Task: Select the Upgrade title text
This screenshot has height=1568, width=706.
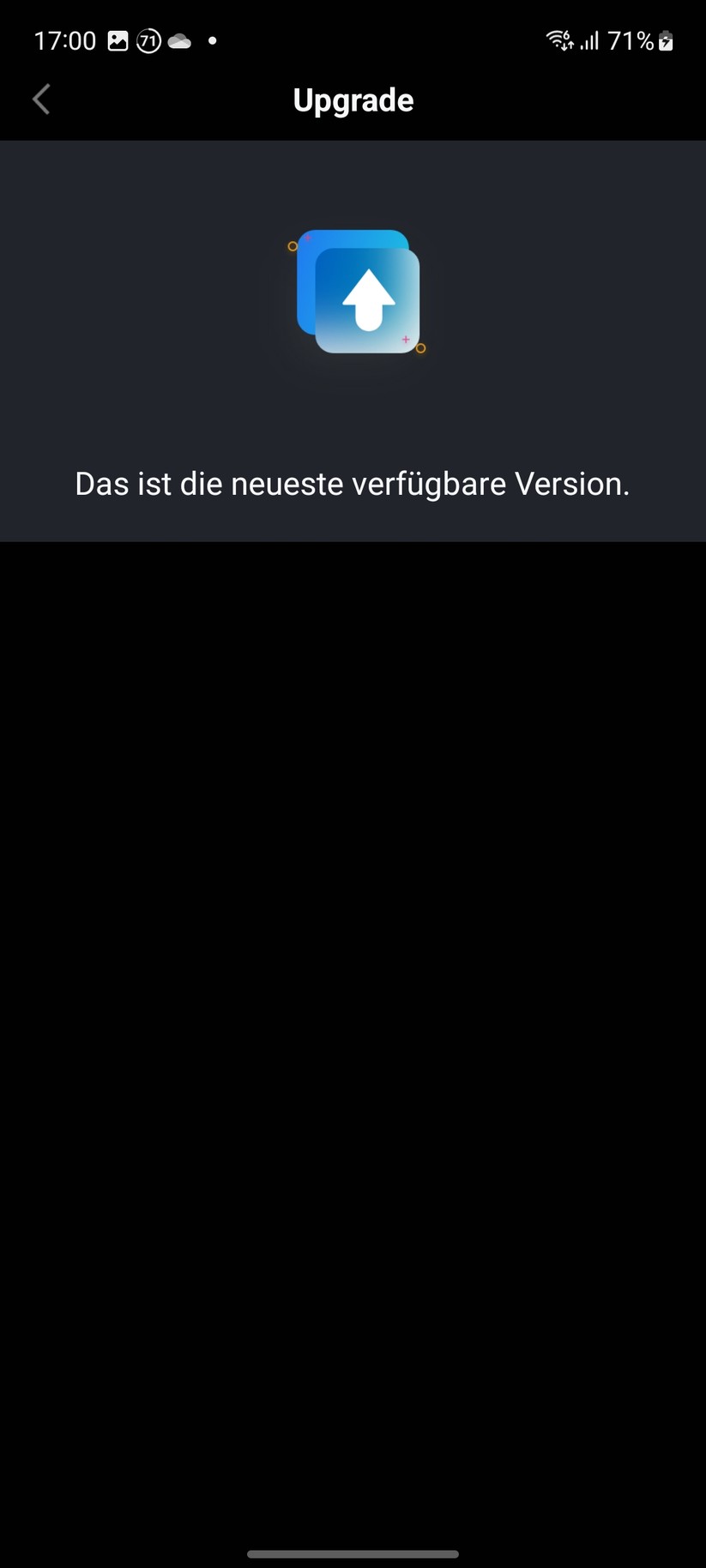Action: (x=353, y=100)
